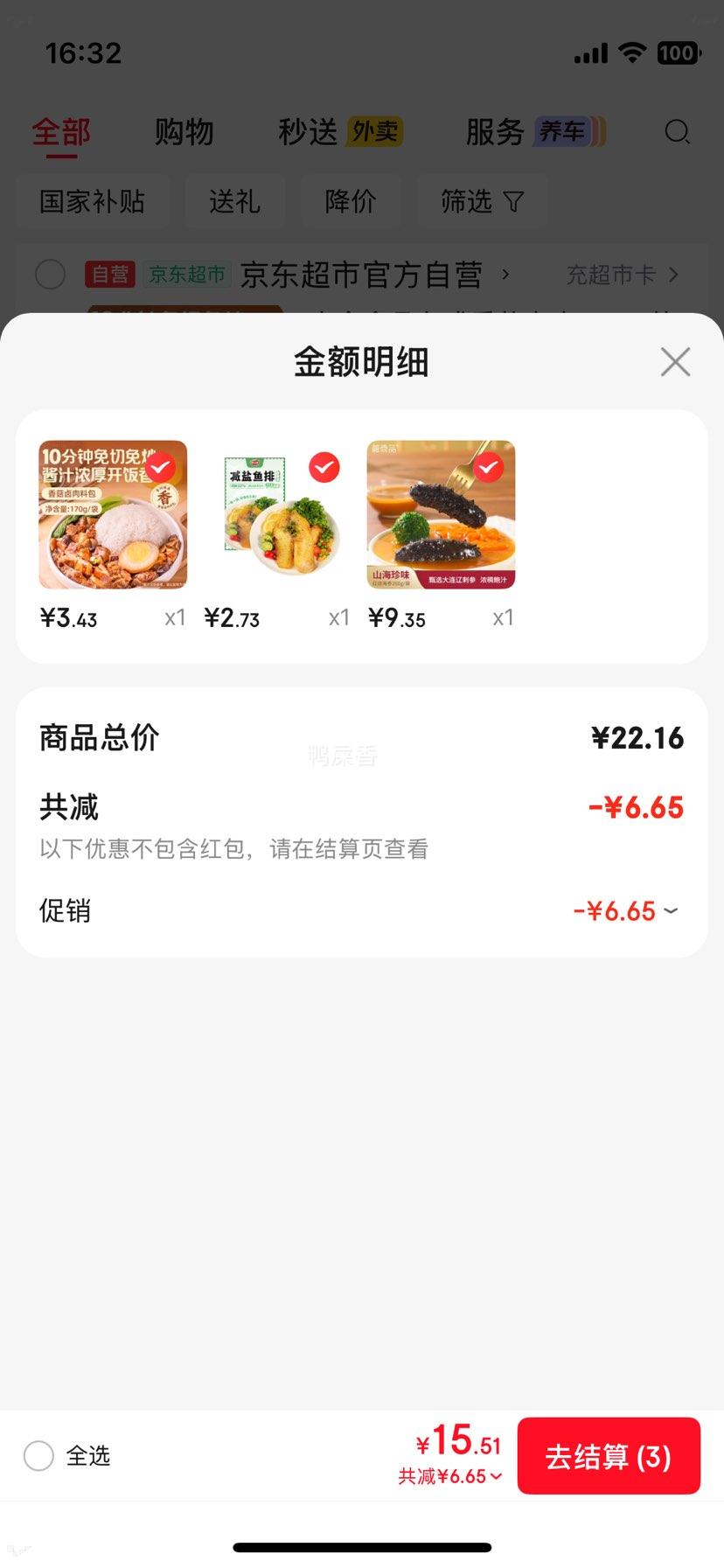724x1568 pixels.
Task: Deselect the 减盐鱼排 fish product
Action: (324, 468)
